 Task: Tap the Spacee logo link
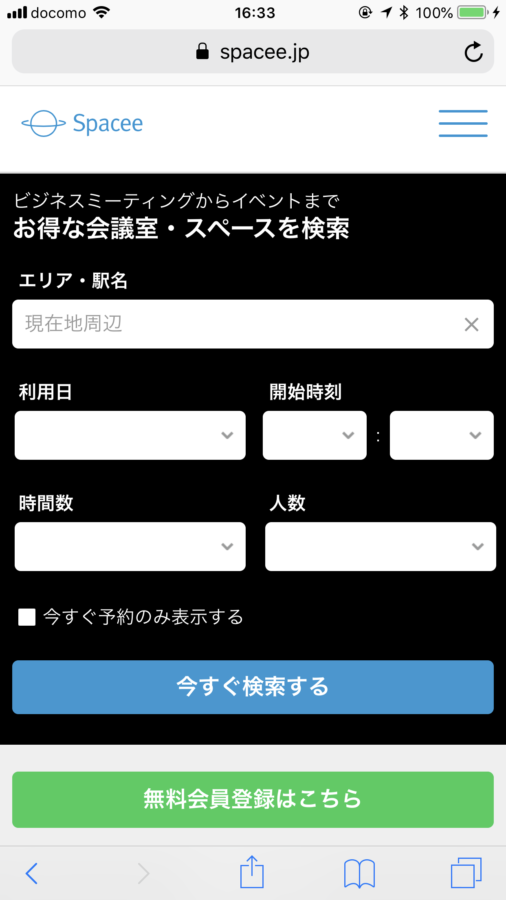pos(82,123)
